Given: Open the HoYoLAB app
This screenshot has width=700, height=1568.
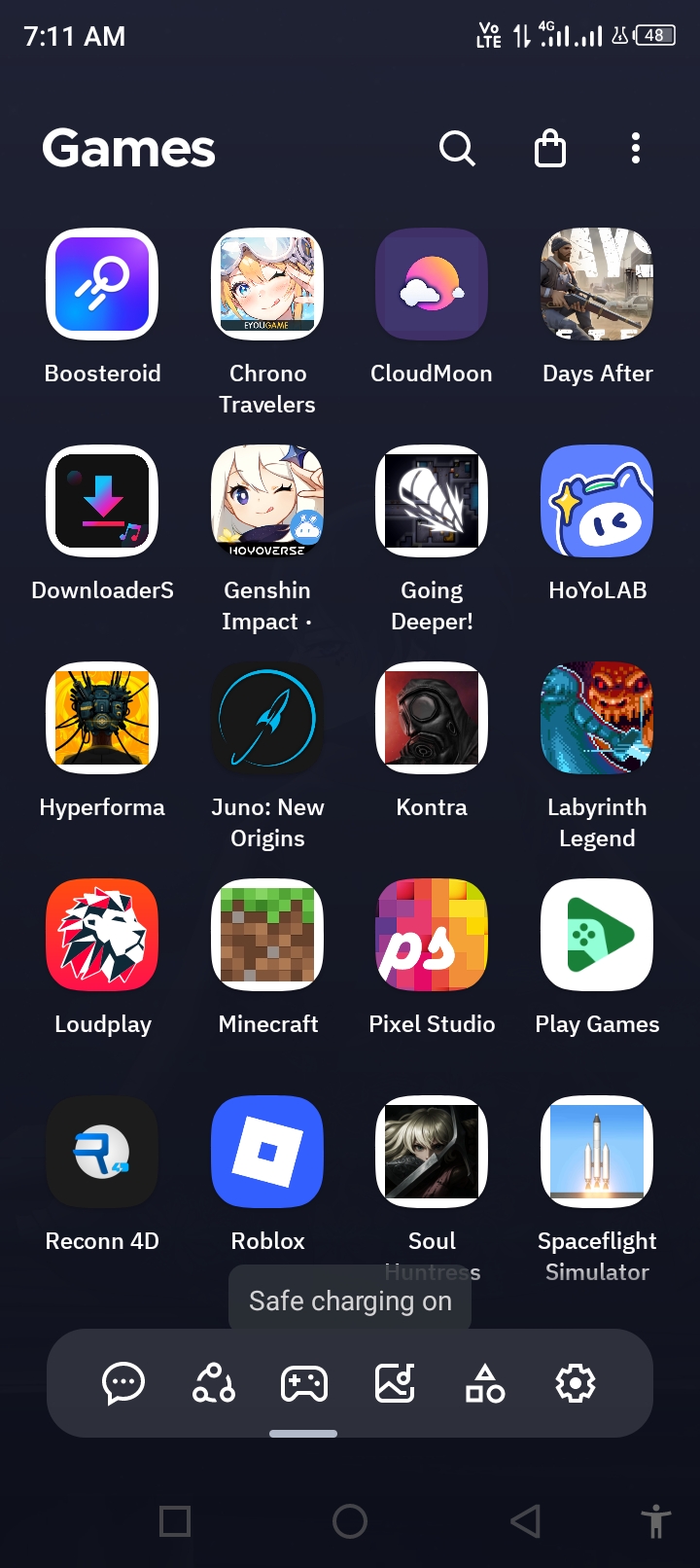Looking at the screenshot, I should click(x=597, y=501).
